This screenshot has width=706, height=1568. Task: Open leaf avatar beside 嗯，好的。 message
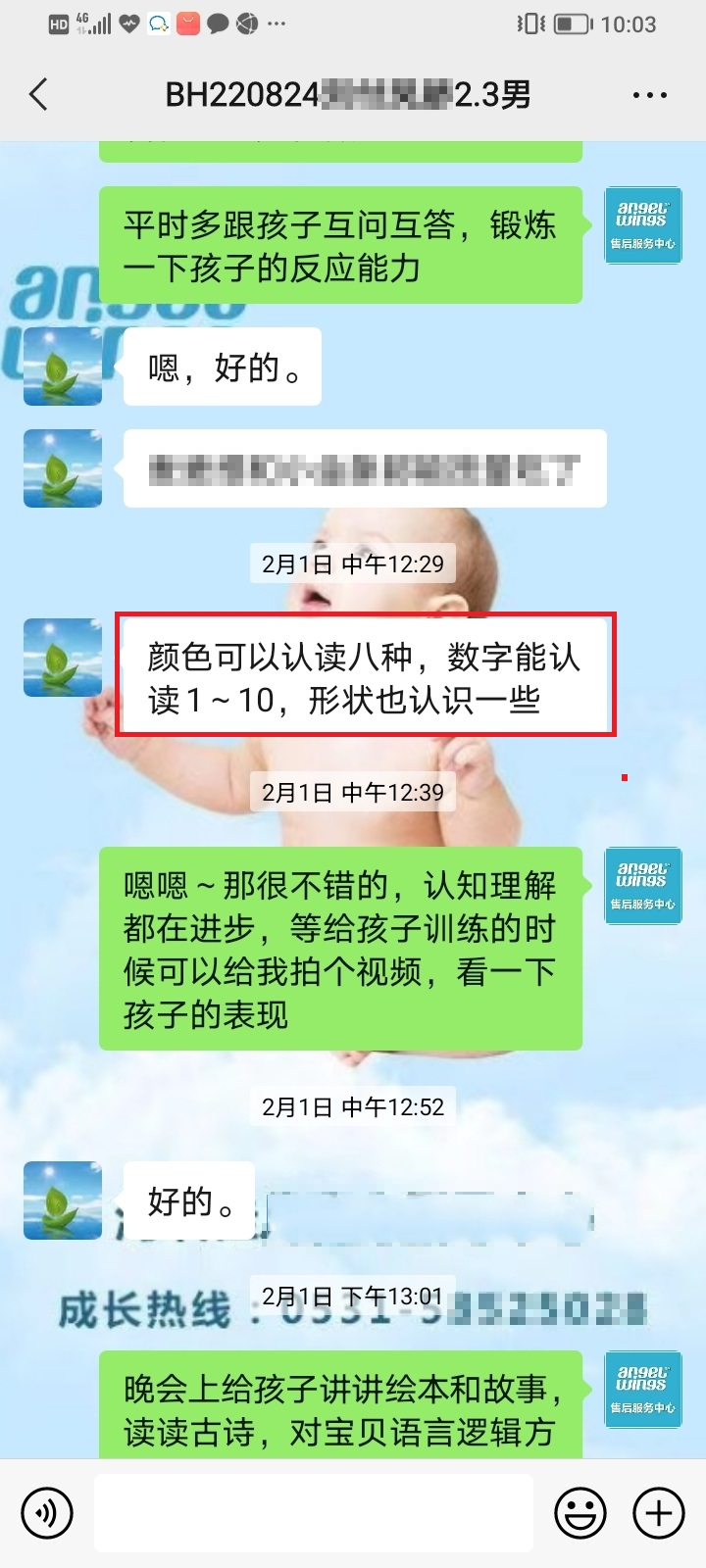pos(63,367)
